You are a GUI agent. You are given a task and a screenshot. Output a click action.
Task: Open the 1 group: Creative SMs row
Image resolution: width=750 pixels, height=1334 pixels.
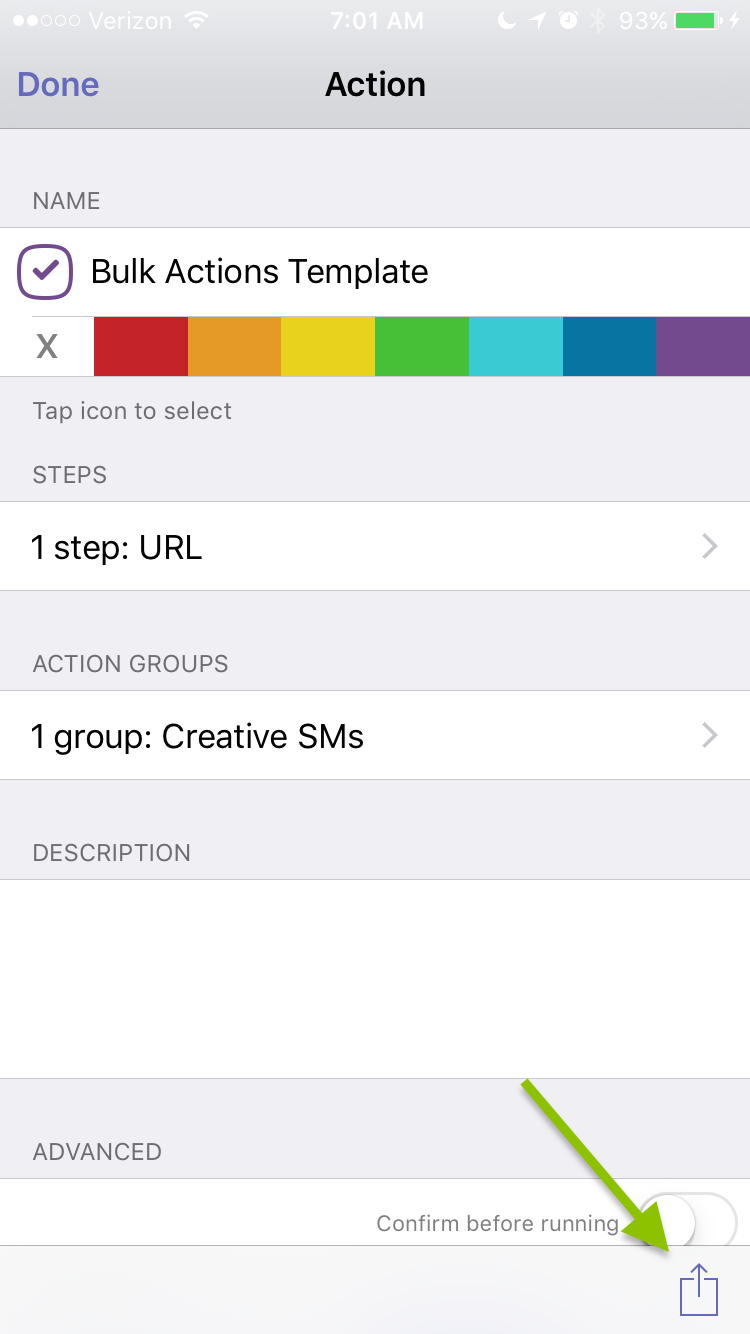tap(375, 735)
